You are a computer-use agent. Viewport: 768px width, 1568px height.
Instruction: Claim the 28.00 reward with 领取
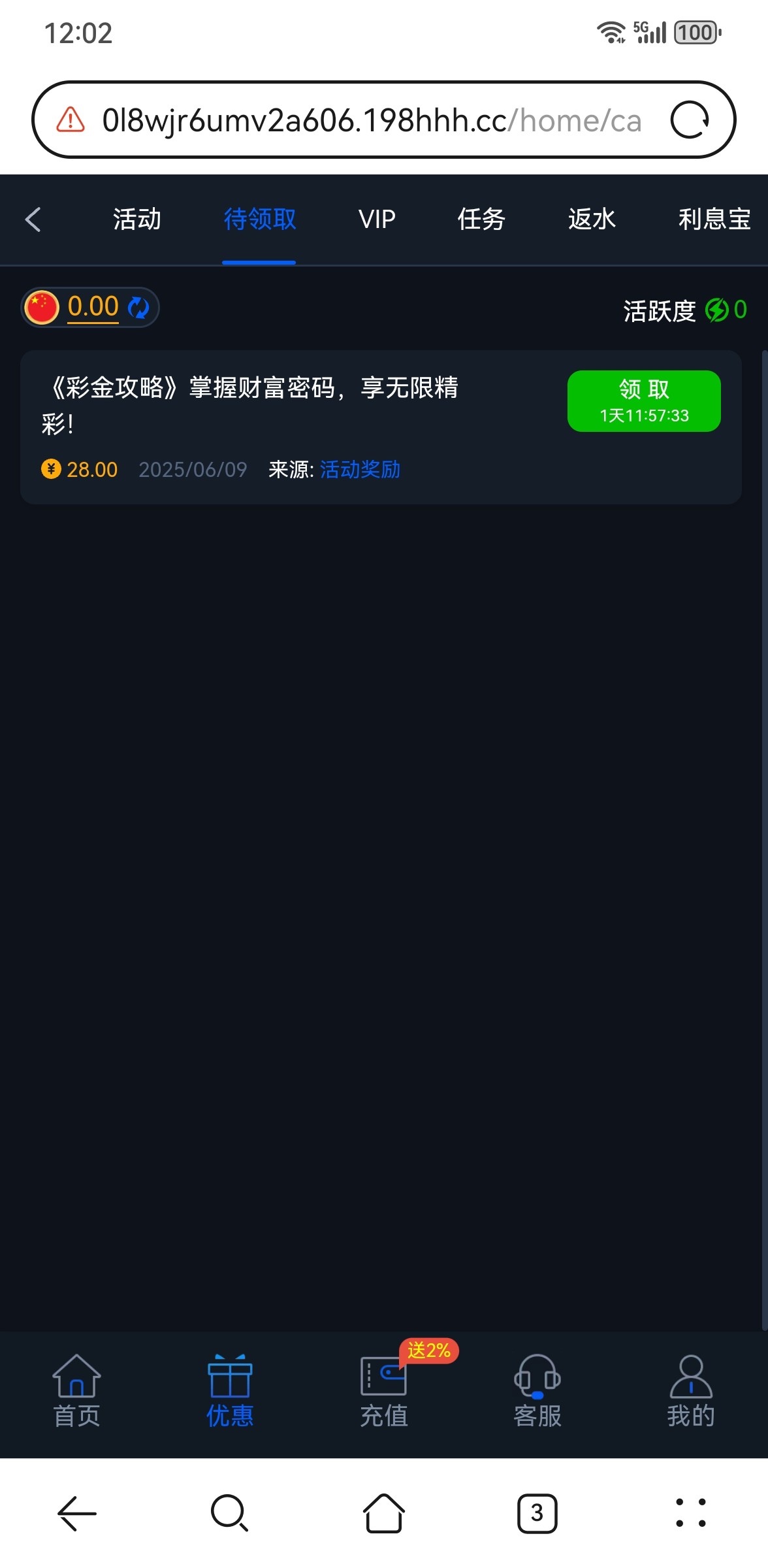coord(643,400)
